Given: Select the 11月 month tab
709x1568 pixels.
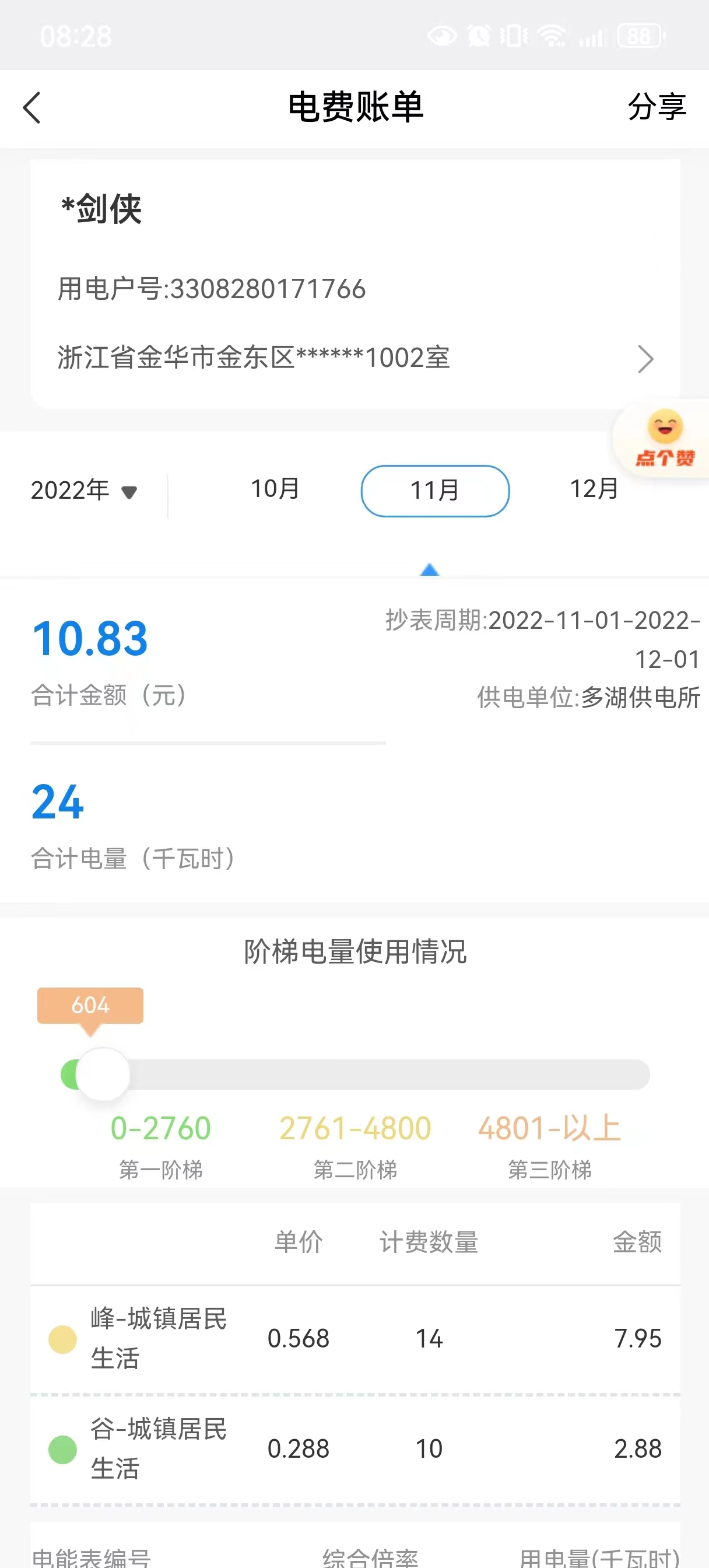Looking at the screenshot, I should point(435,491).
